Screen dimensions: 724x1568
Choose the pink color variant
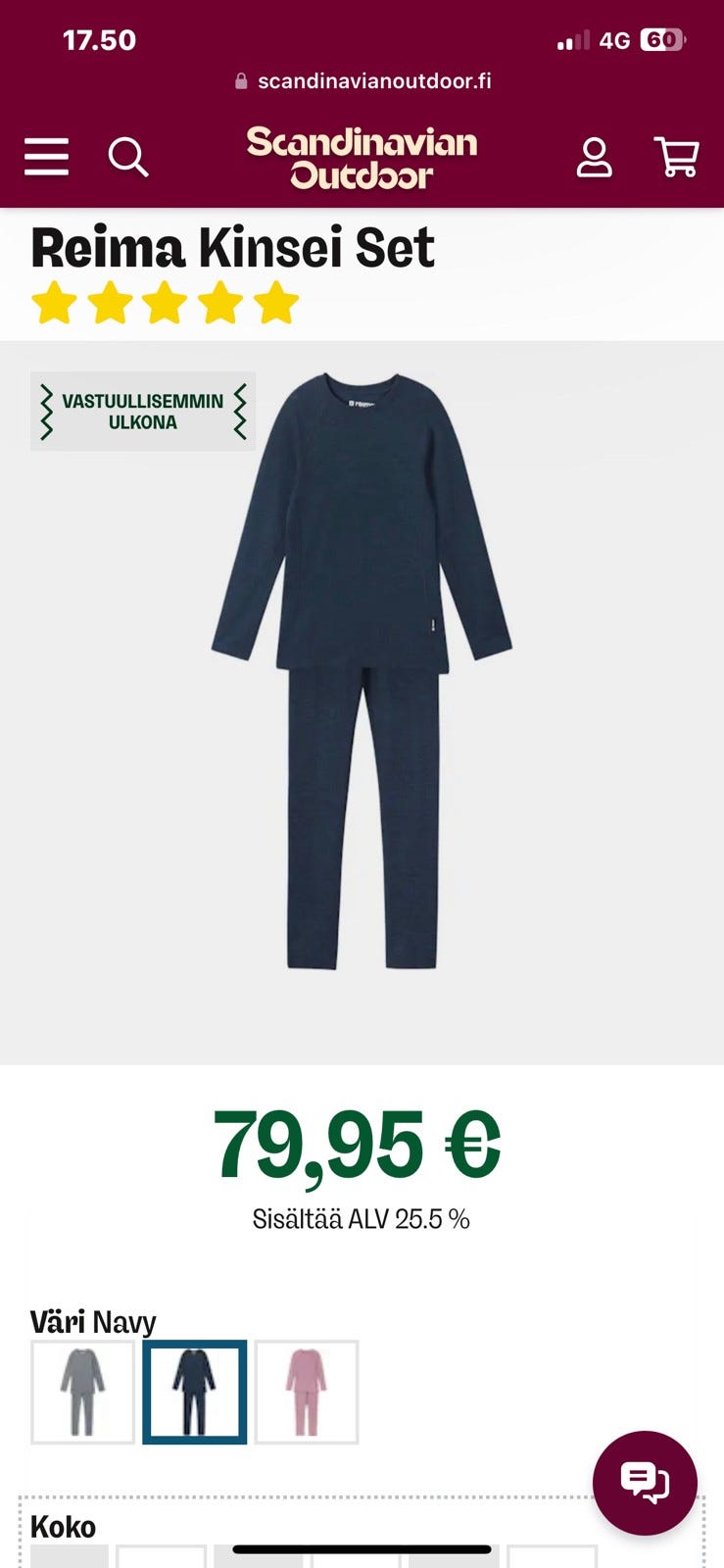[x=307, y=1392]
